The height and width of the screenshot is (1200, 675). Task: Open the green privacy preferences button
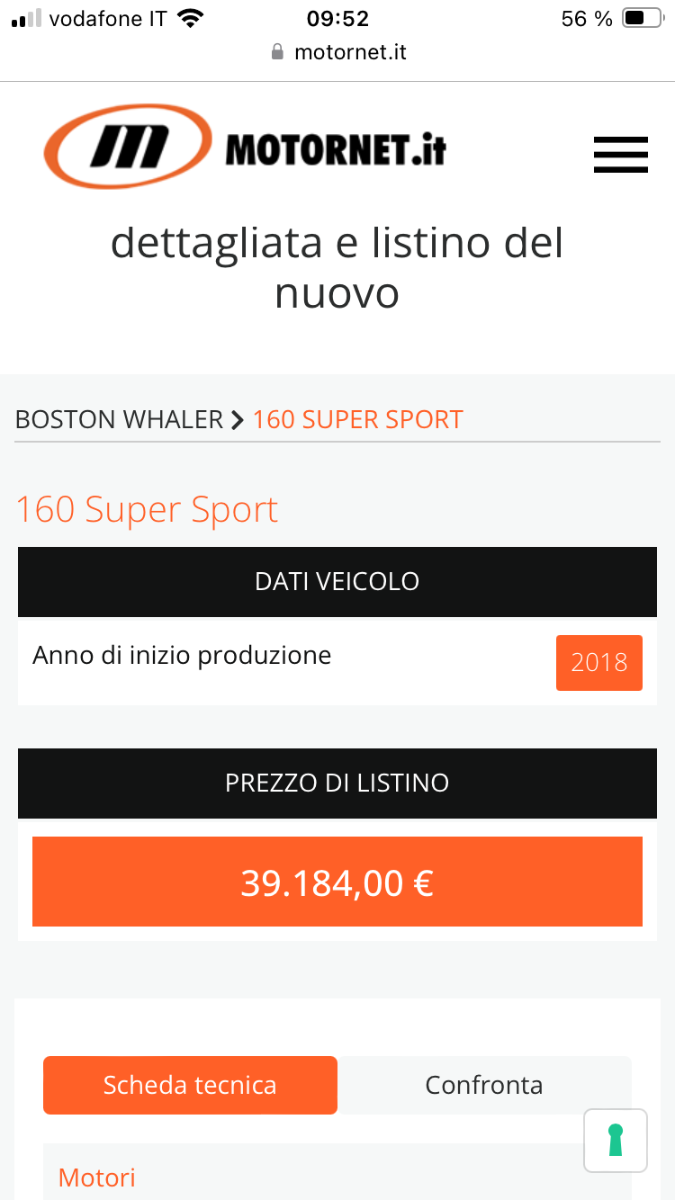click(x=615, y=1140)
